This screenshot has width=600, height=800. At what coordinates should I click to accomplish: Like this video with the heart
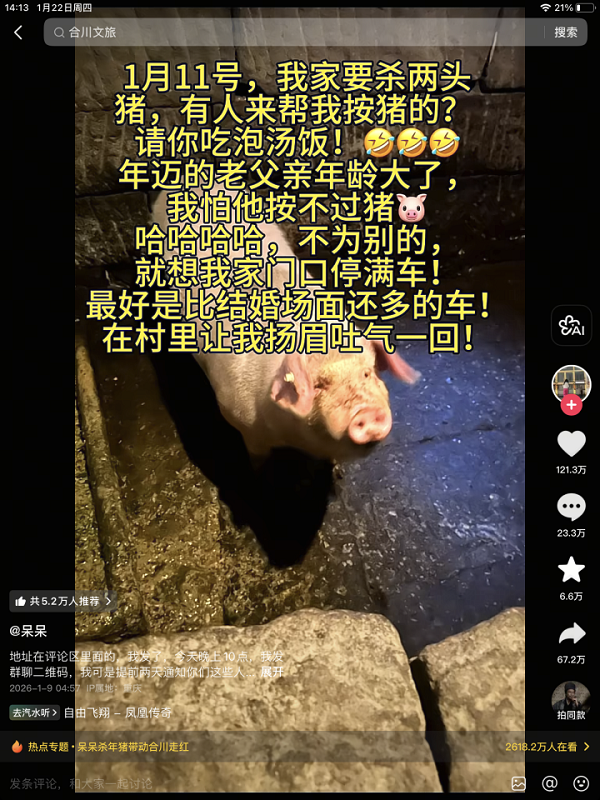click(x=571, y=443)
